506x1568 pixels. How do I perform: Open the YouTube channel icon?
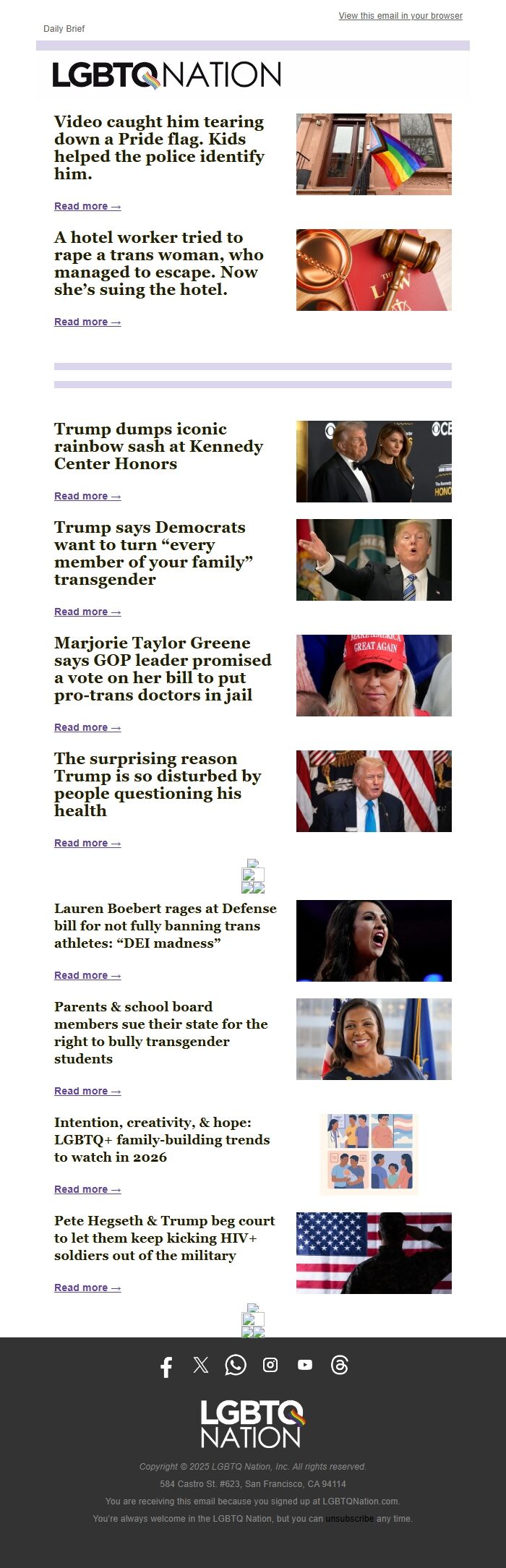(305, 1365)
